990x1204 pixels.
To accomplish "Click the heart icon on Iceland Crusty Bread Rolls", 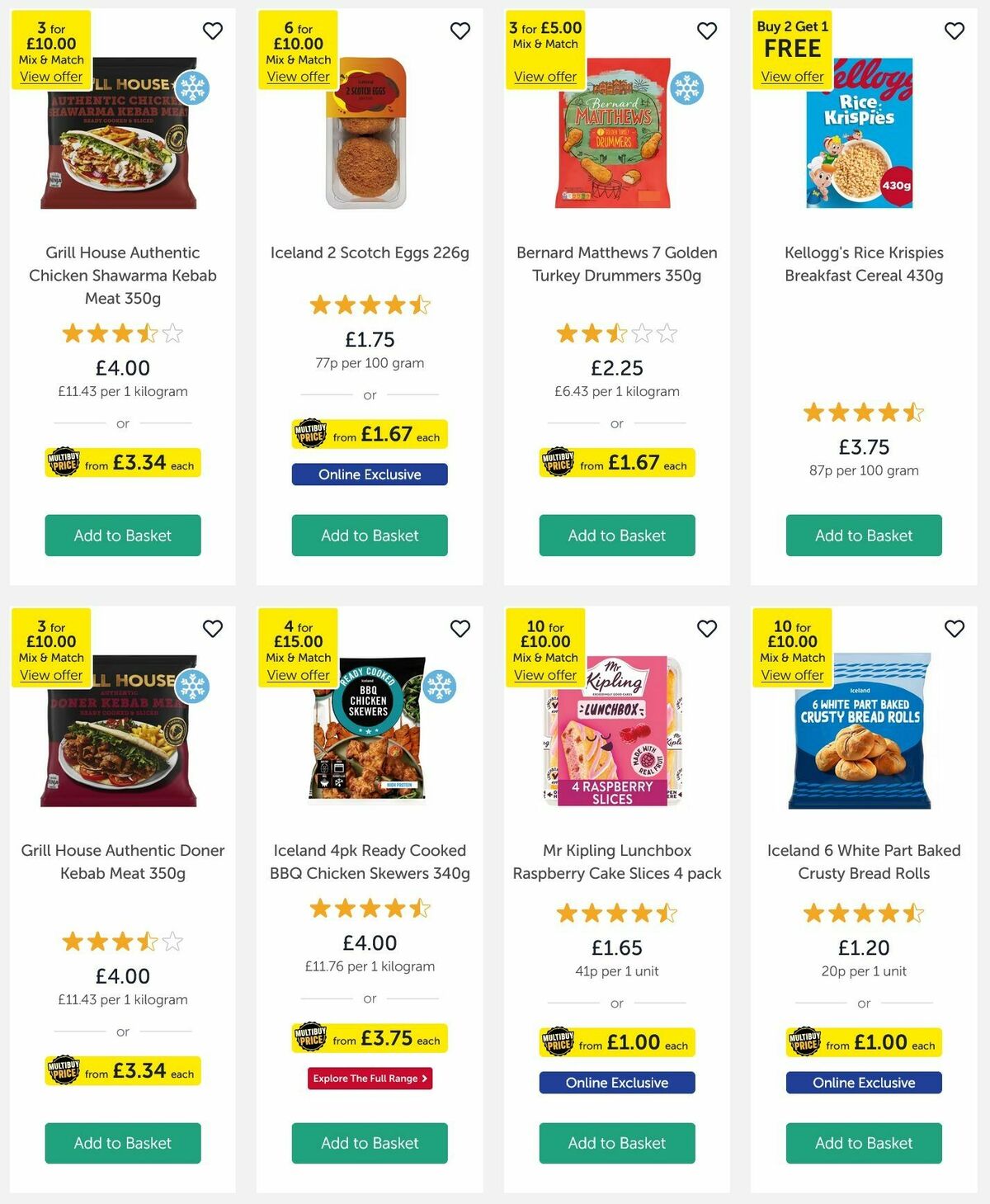I will (954, 629).
